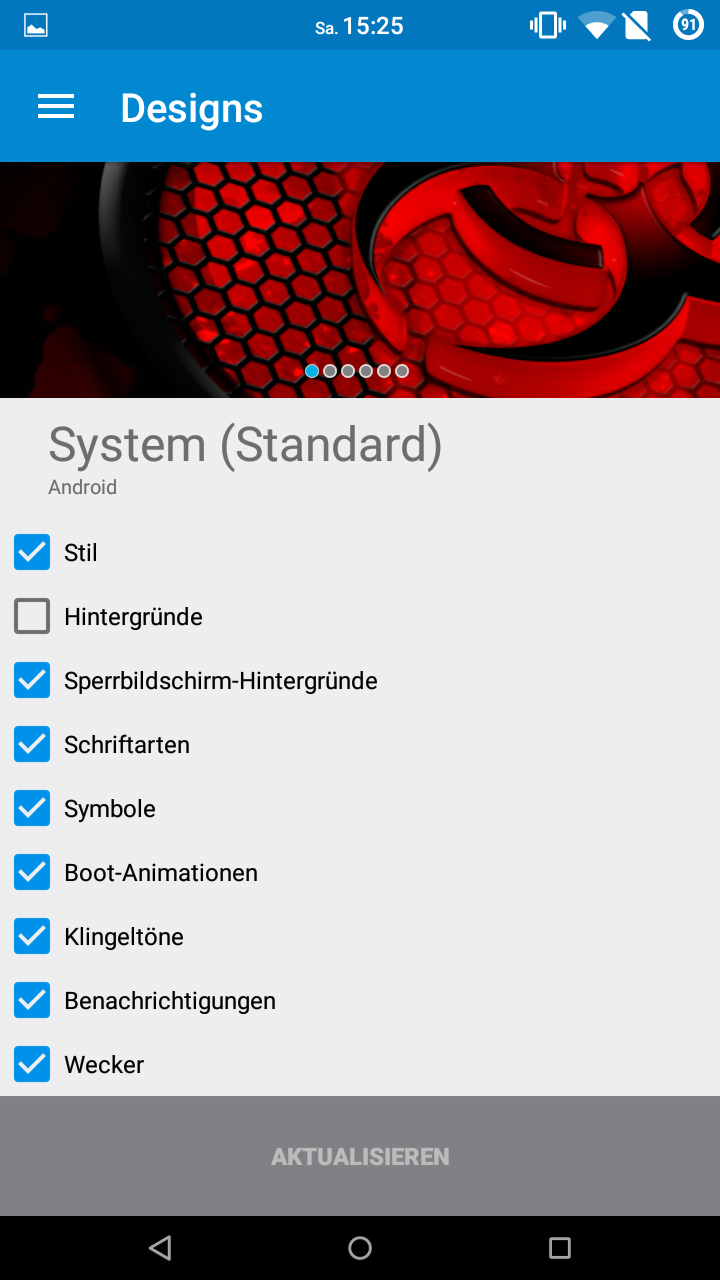Uncheck the Stil checkbox
720x1280 pixels.
point(32,553)
